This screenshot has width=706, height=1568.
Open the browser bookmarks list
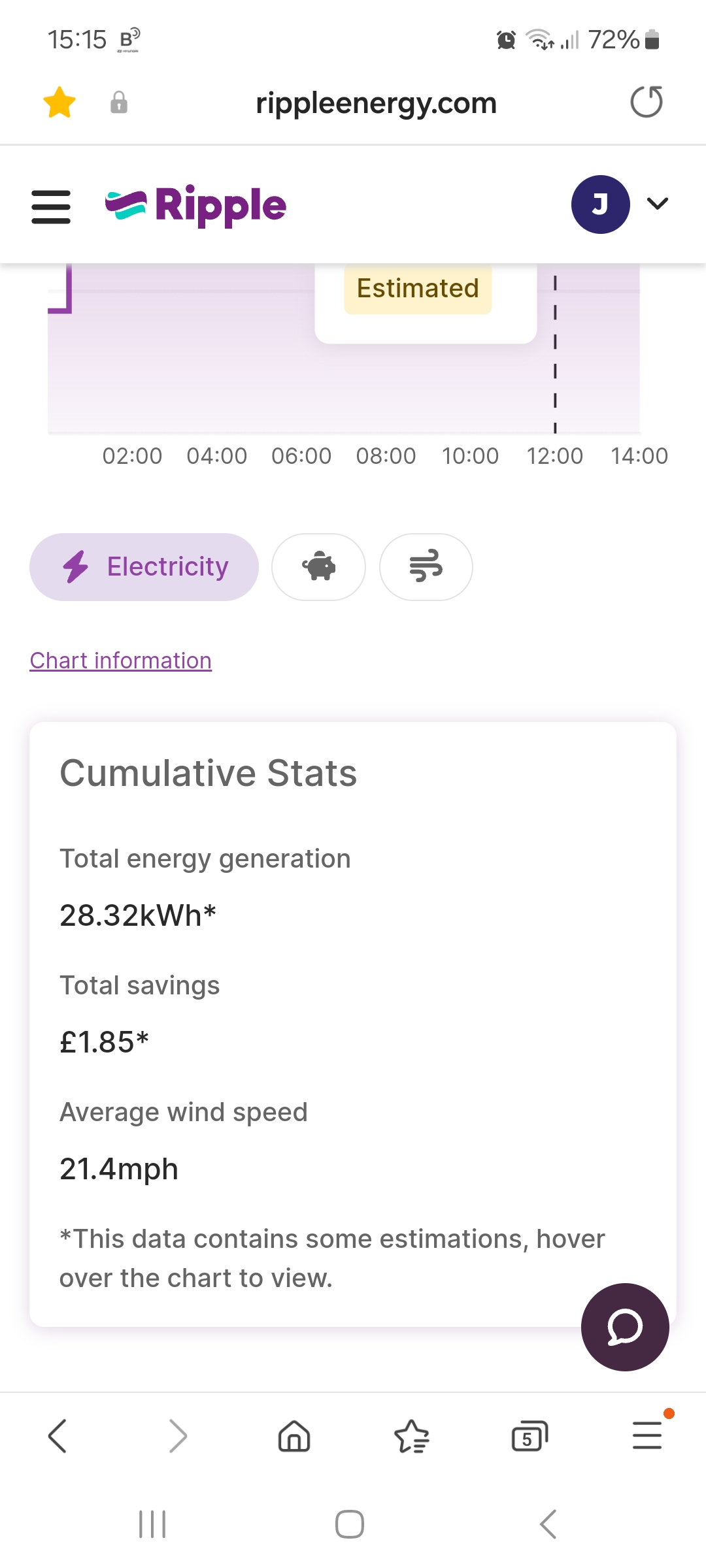pyautogui.click(x=412, y=1436)
